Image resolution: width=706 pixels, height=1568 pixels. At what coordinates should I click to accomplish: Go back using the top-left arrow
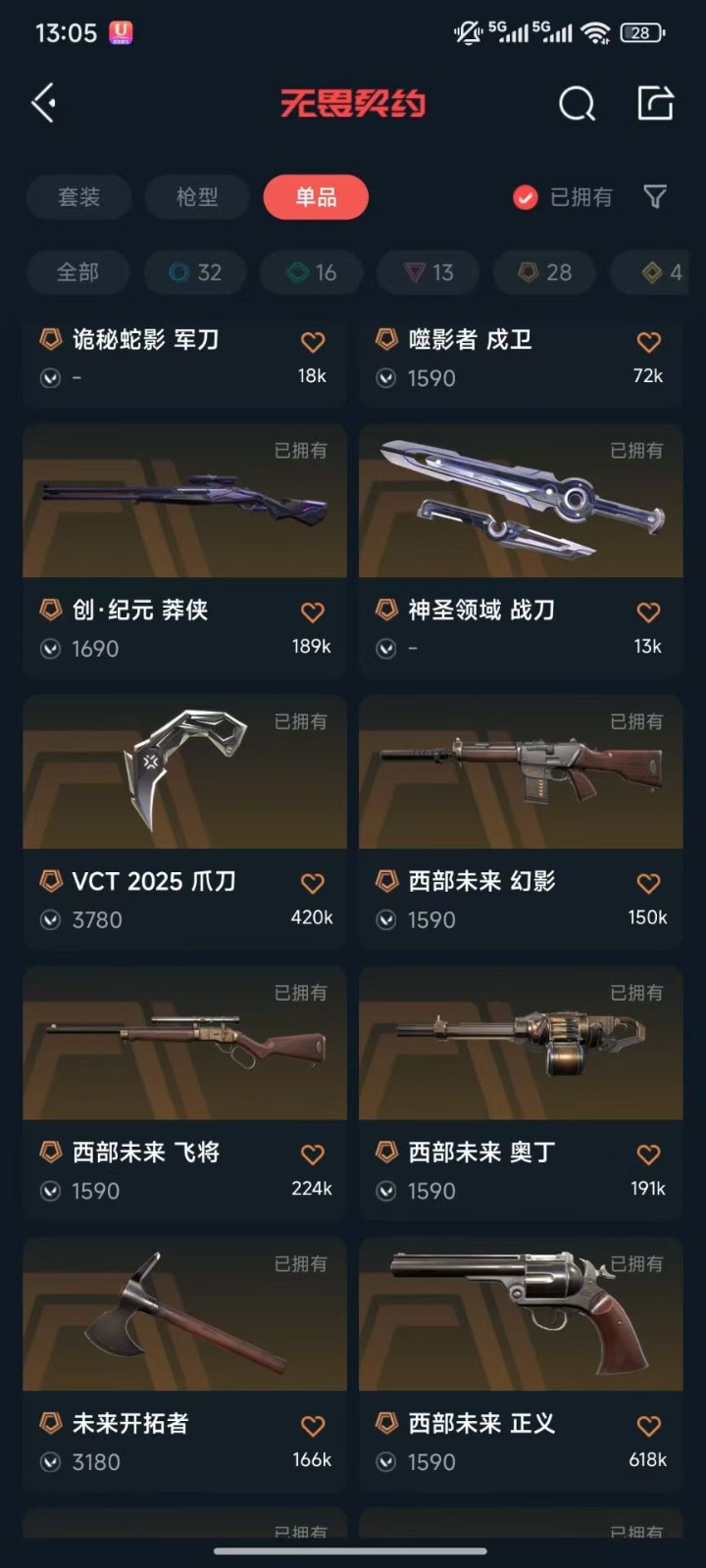[x=44, y=103]
